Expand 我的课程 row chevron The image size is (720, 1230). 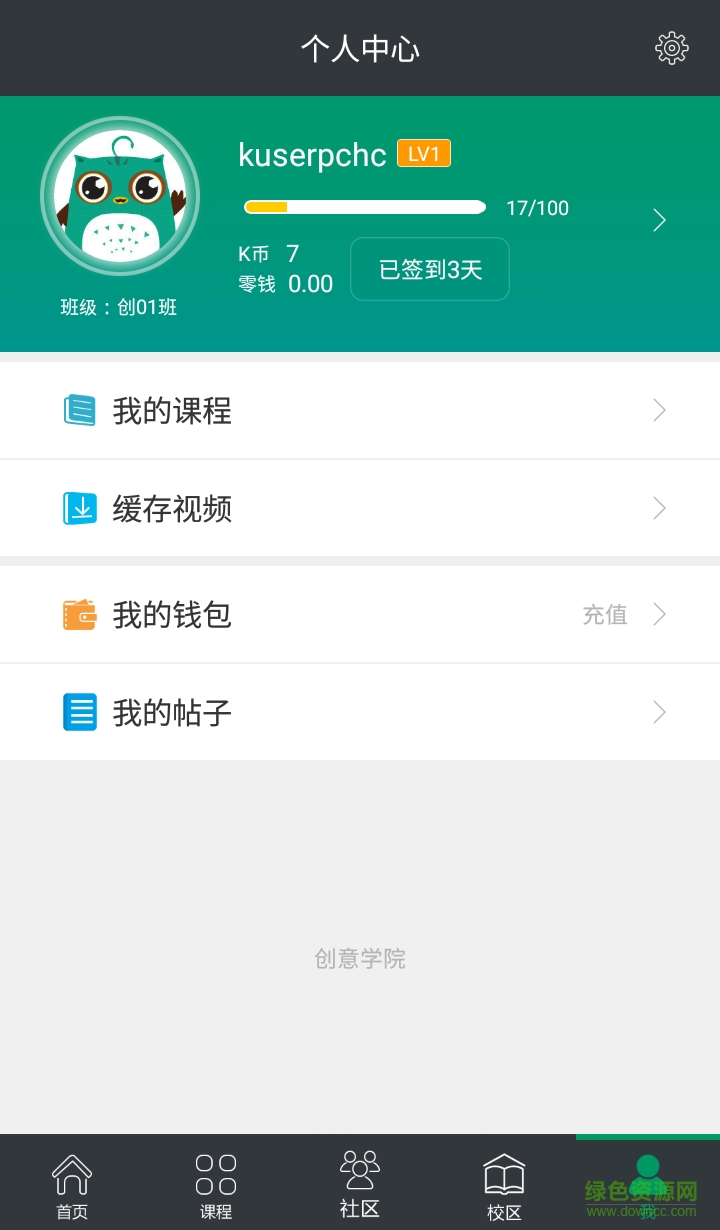tap(659, 409)
